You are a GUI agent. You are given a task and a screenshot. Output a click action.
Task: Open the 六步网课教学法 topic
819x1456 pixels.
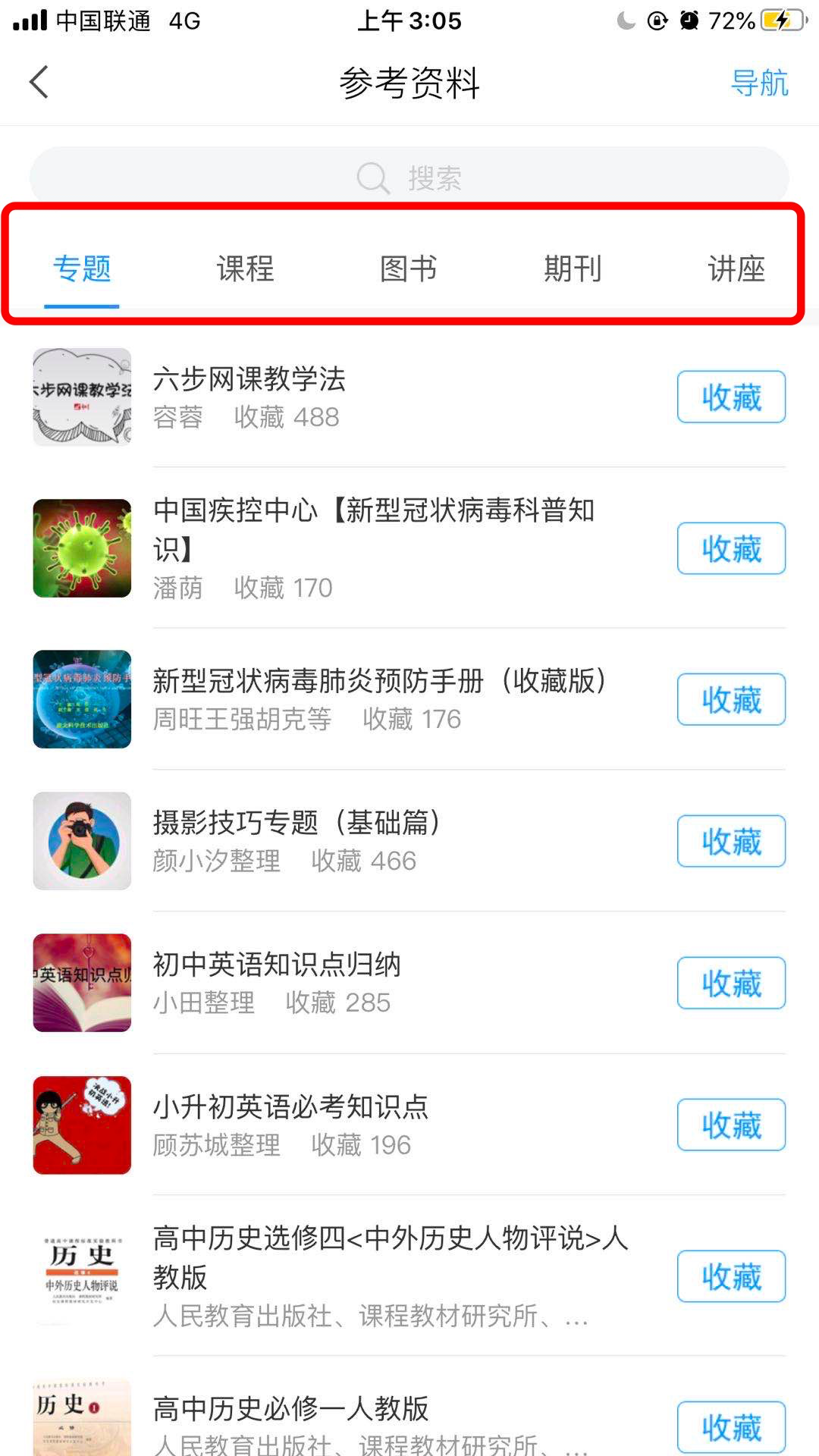tap(249, 380)
